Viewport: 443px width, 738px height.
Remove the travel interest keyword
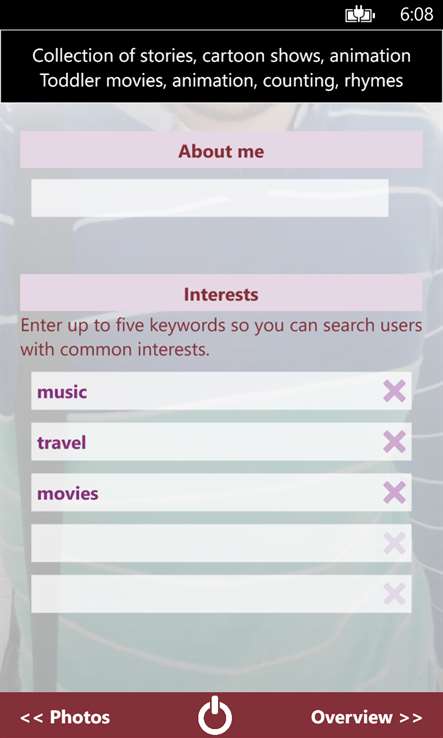(395, 442)
